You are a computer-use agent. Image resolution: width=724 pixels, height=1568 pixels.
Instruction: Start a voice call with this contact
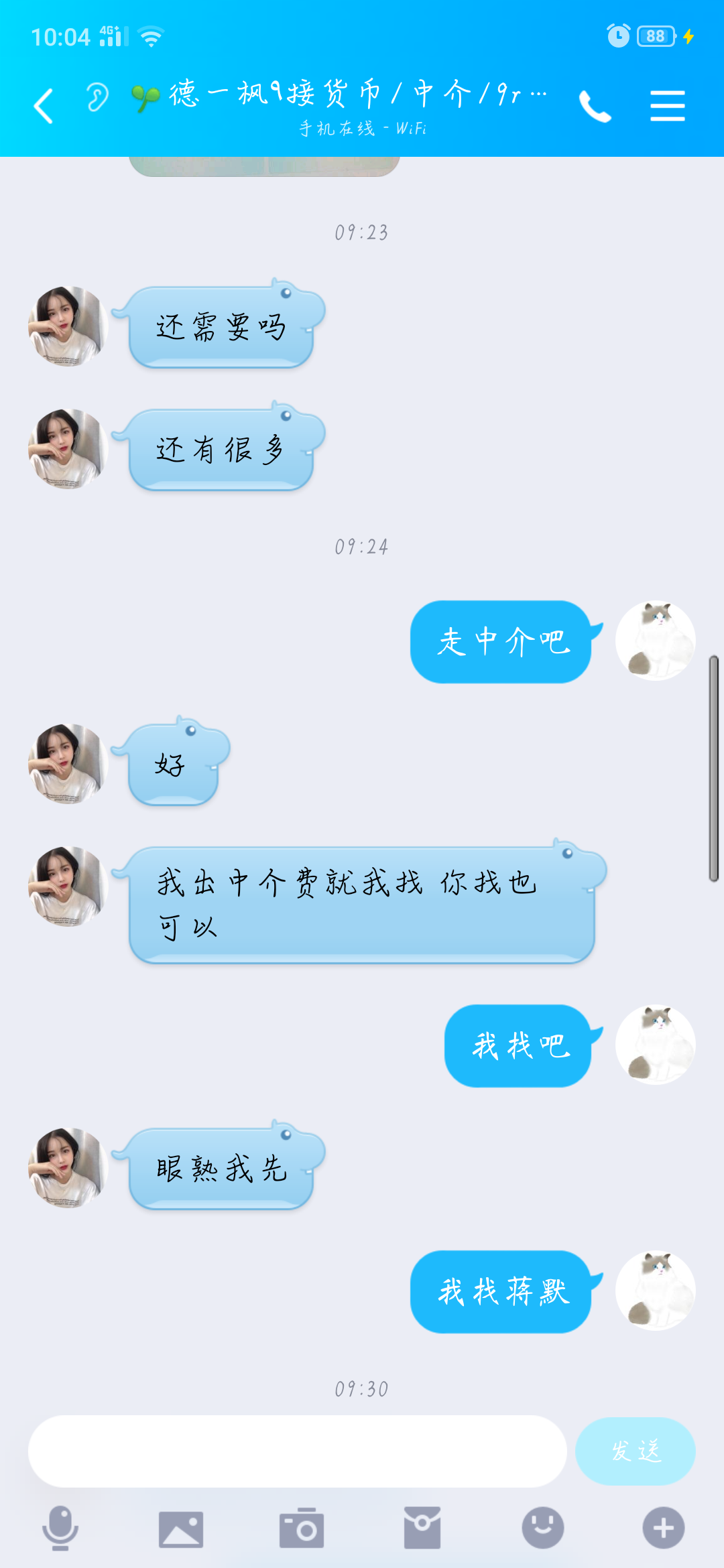click(x=595, y=106)
